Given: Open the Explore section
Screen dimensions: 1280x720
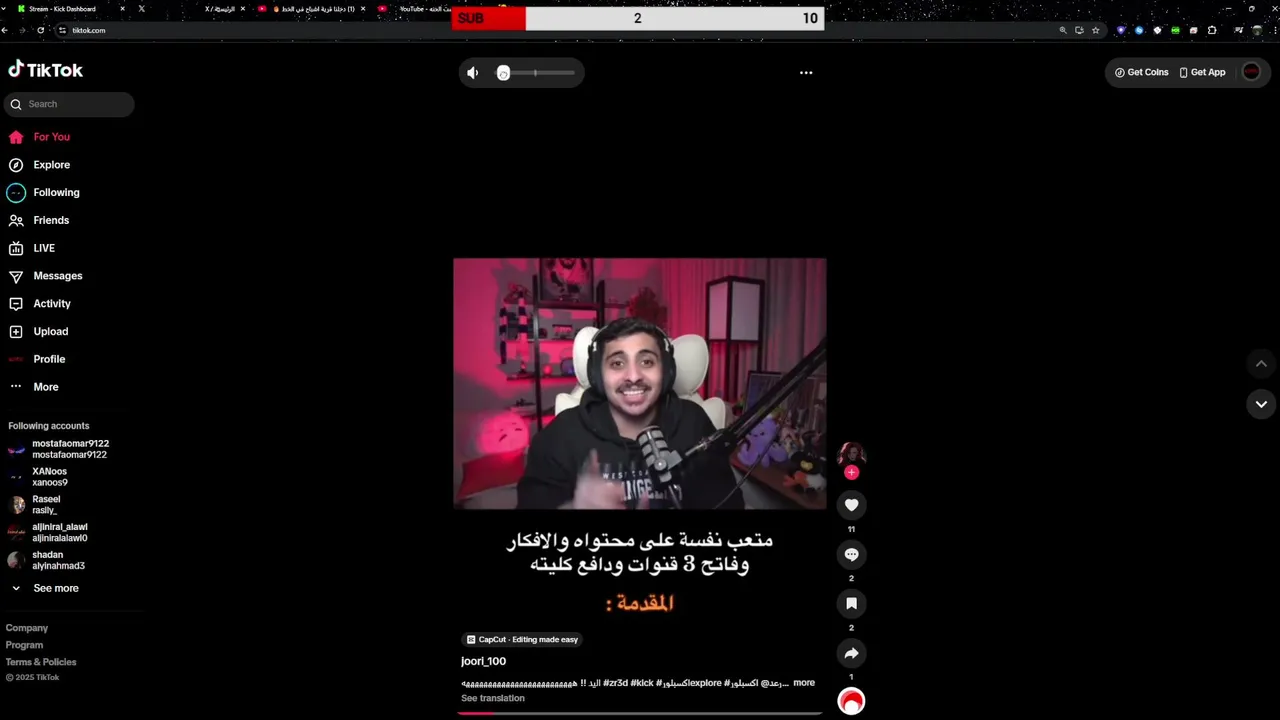Looking at the screenshot, I should tap(51, 165).
